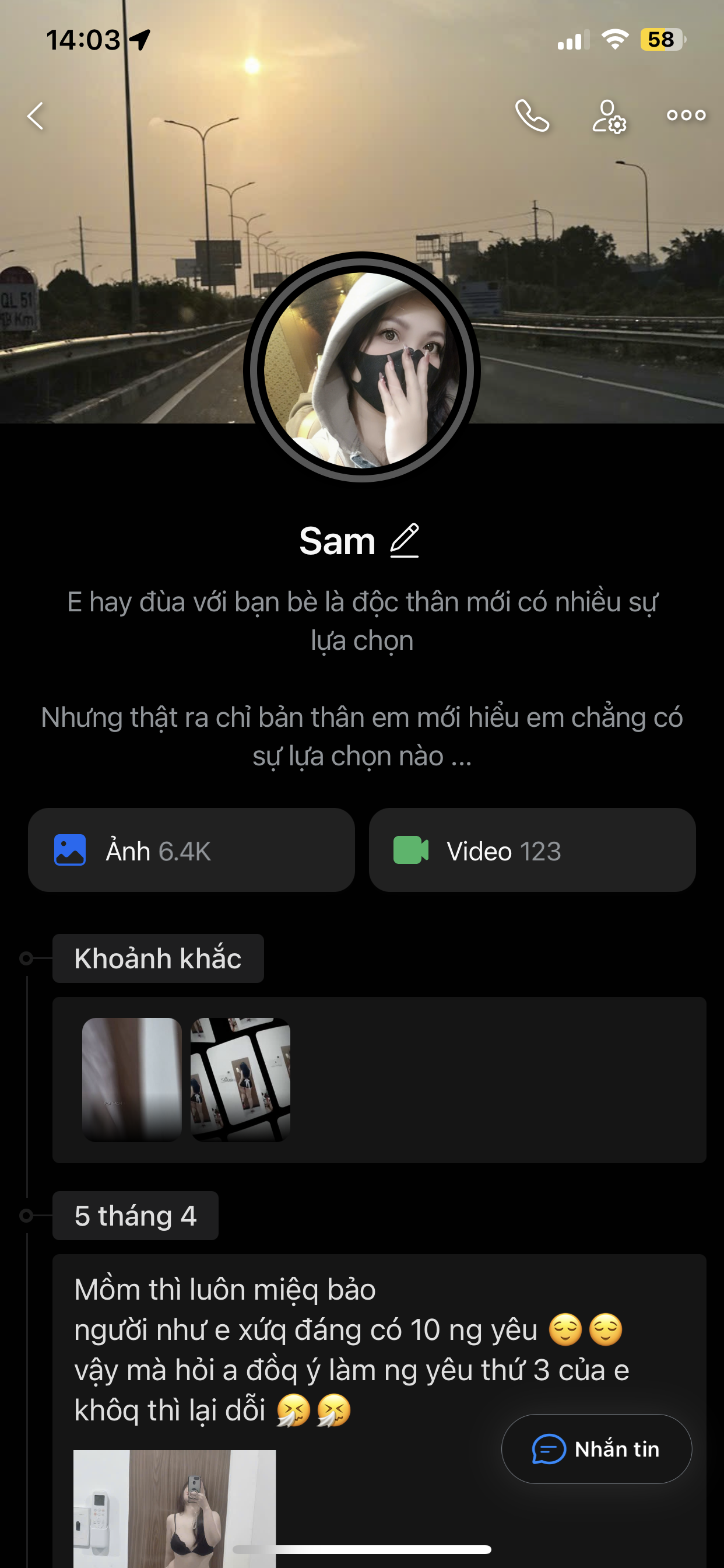
Task: Tap Nhắn tin to message Sam
Action: click(x=596, y=1448)
